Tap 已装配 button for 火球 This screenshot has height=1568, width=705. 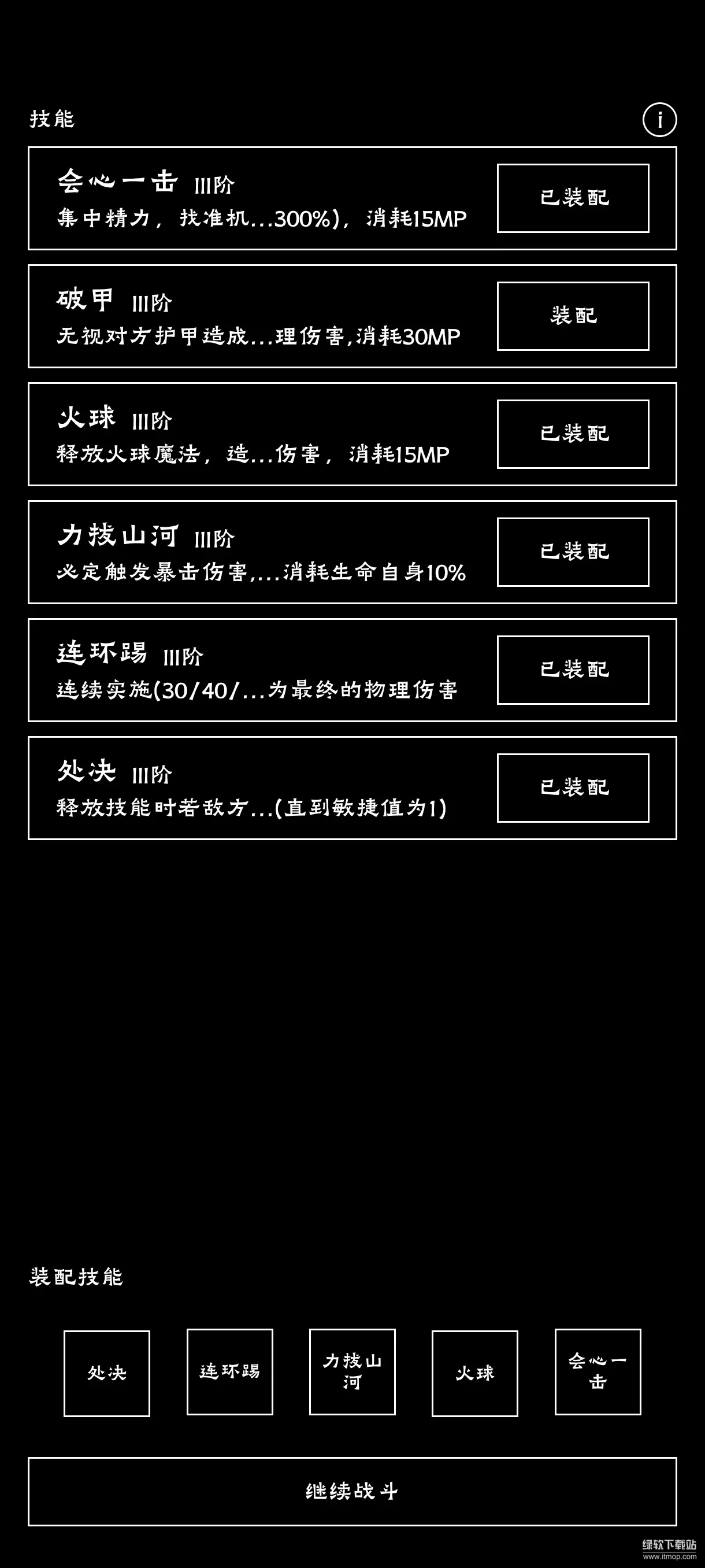[573, 434]
